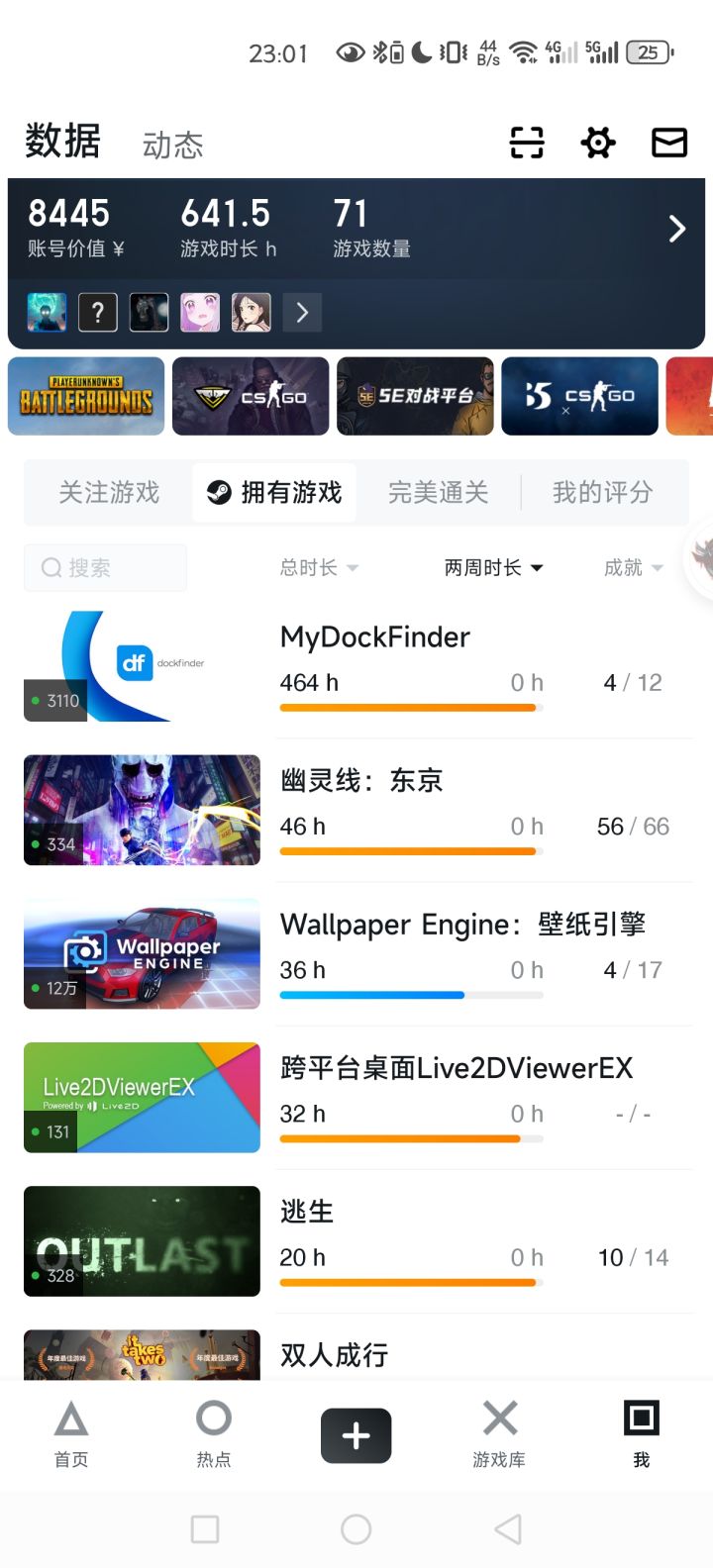Tap the plus button in bottom bar
713x1568 pixels.
coord(356,1435)
